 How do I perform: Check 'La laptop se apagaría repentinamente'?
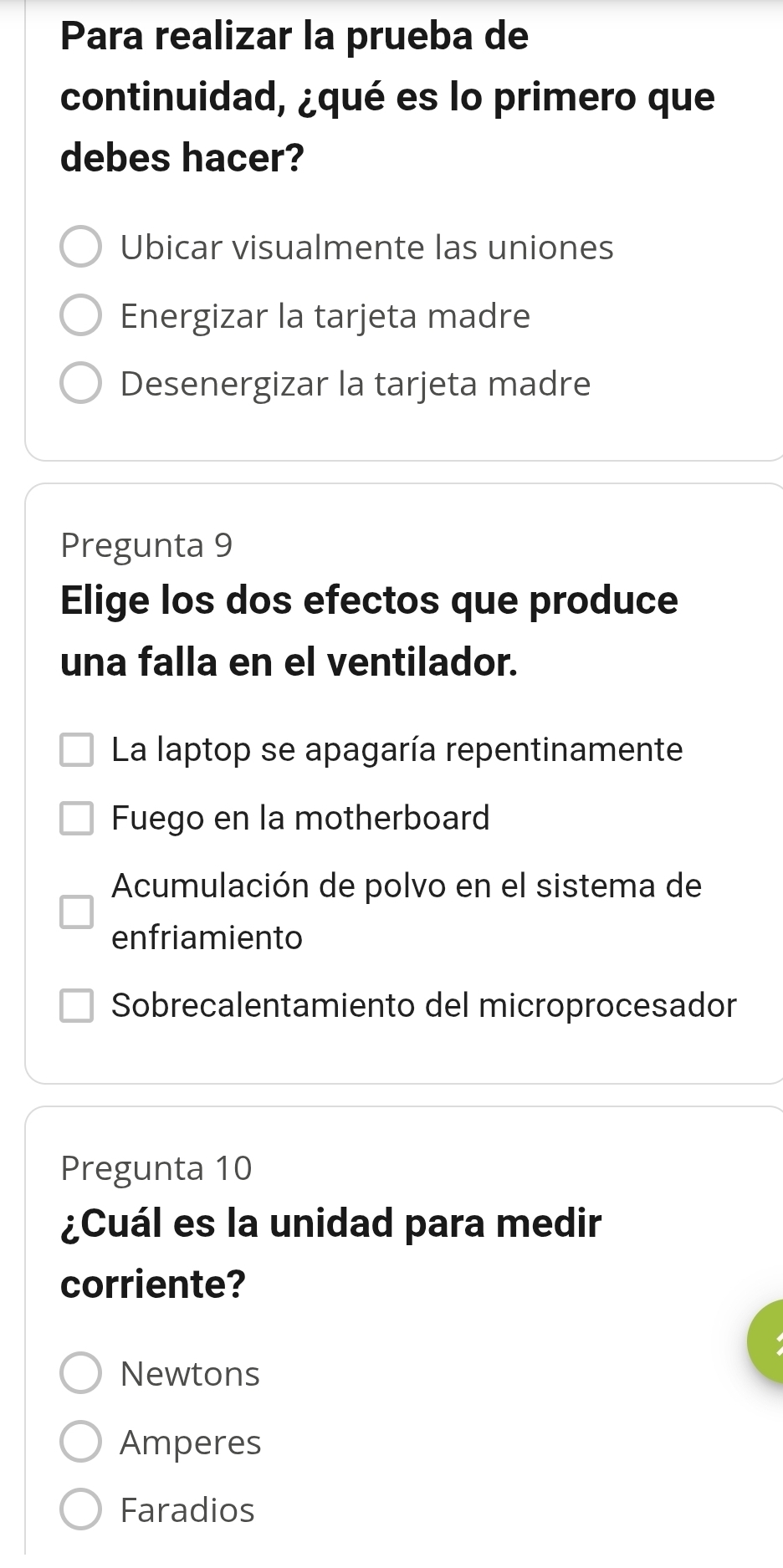point(76,750)
